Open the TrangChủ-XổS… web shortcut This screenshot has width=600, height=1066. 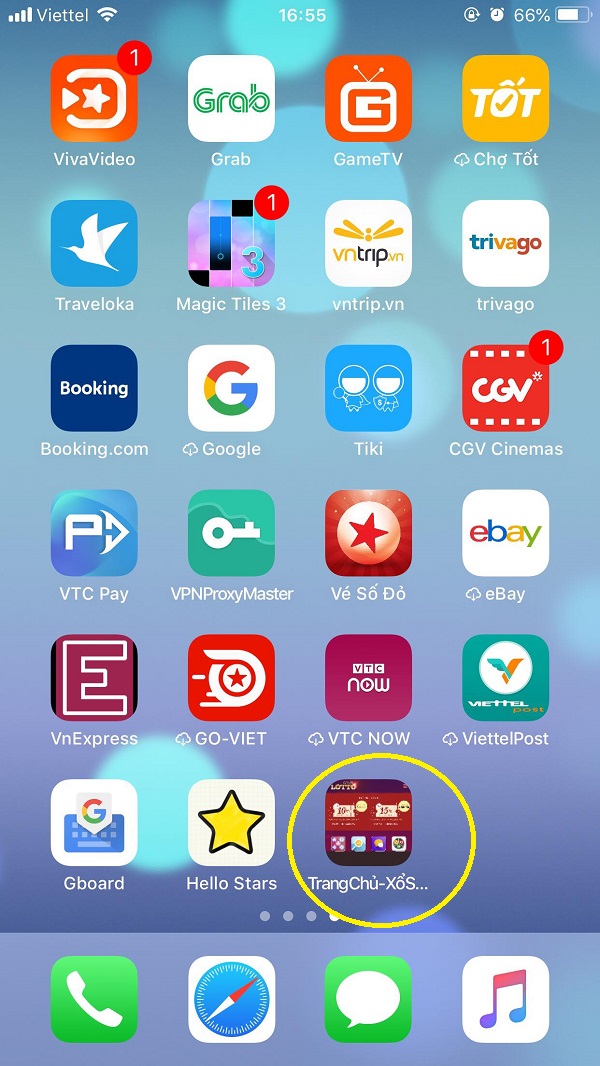(368, 823)
